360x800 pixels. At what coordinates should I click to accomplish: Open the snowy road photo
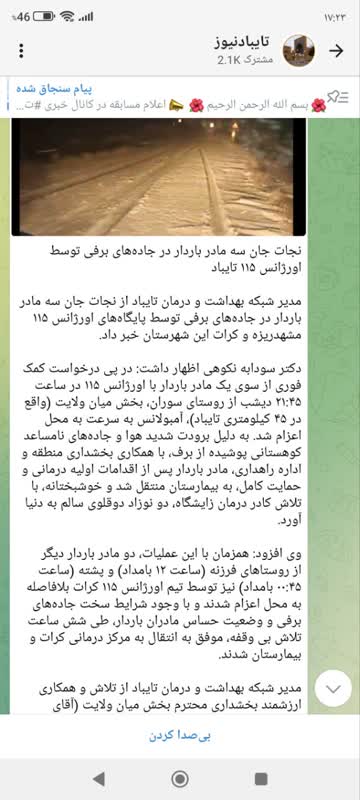(x=158, y=177)
